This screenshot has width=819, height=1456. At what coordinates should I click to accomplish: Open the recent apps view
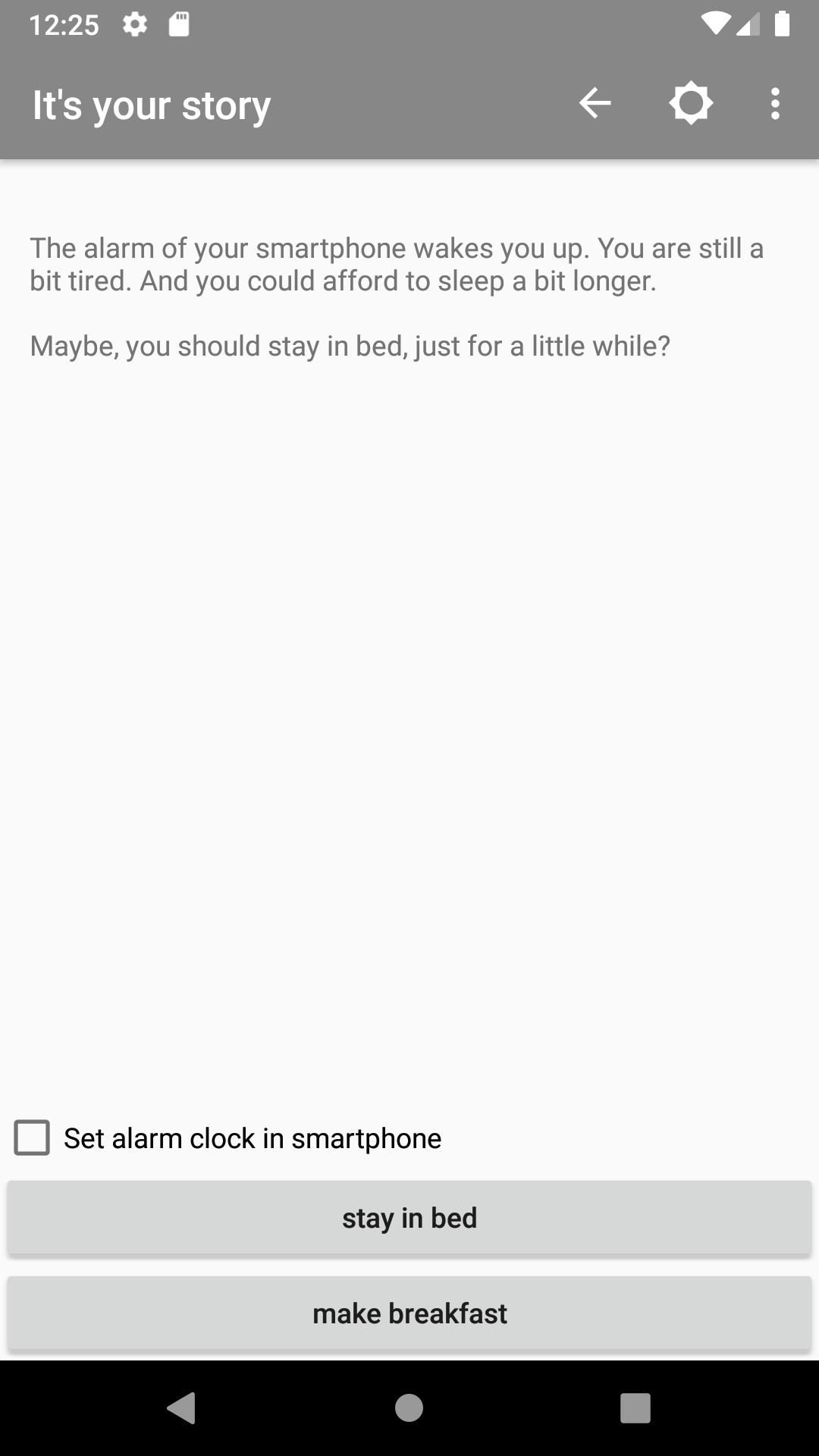tap(635, 1408)
